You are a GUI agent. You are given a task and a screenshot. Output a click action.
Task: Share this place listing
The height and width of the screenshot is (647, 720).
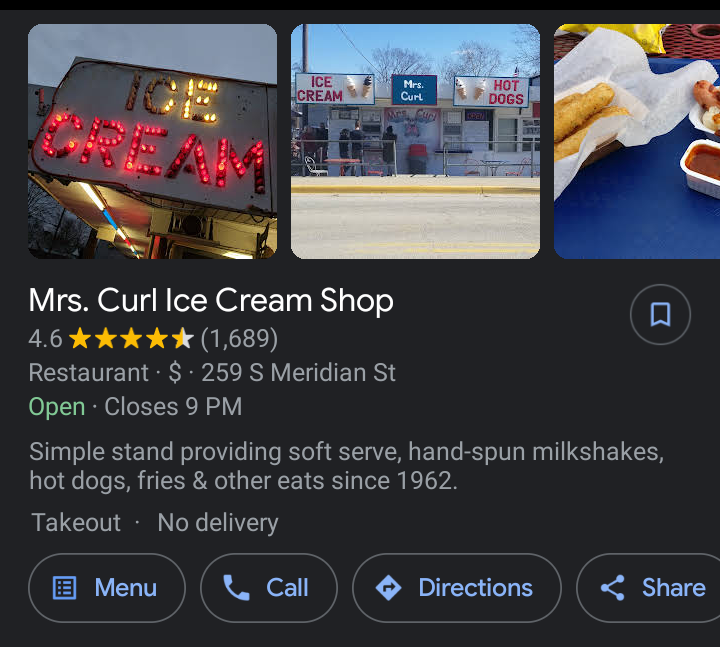click(653, 588)
